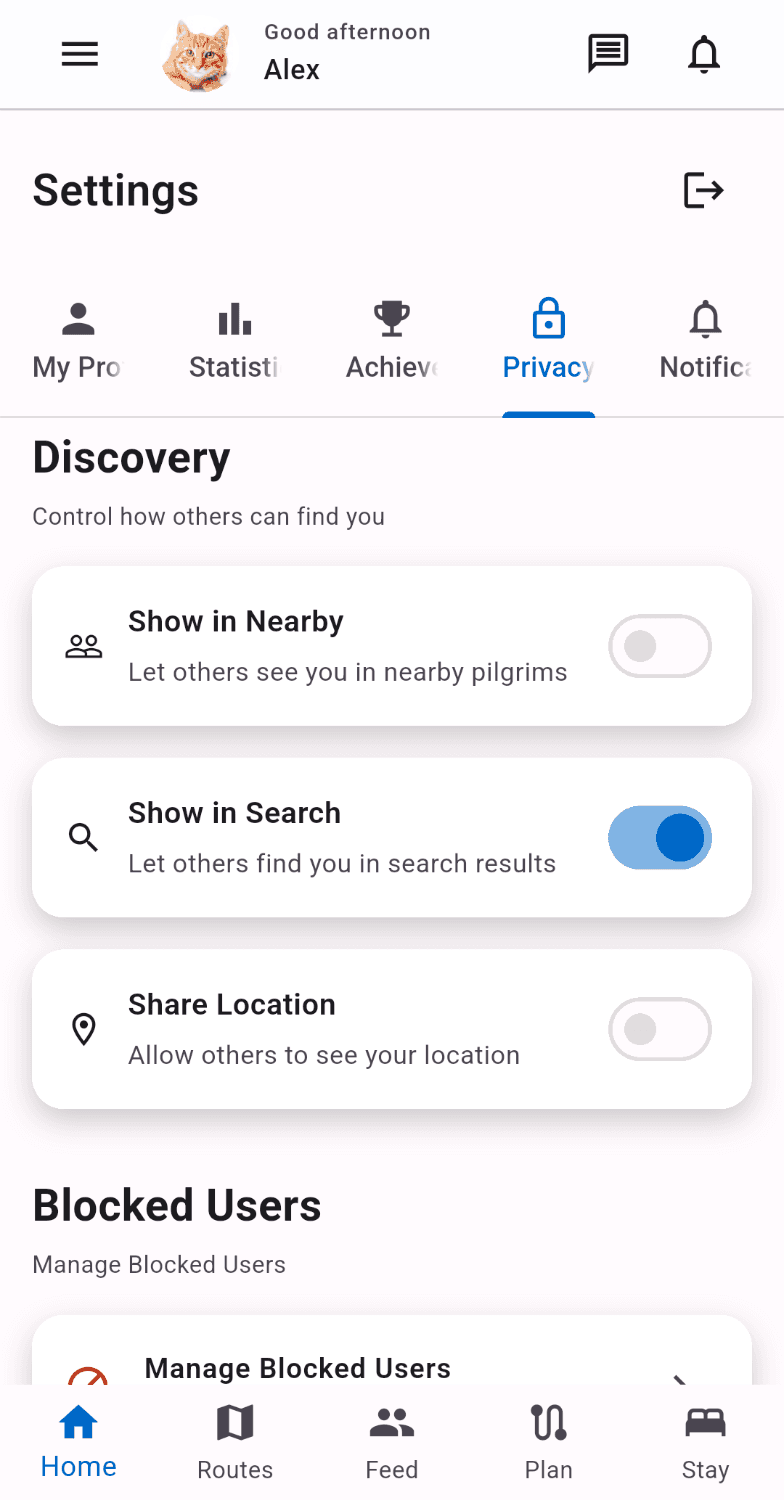784x1500 pixels.
Task: Switch to the Achievements tab
Action: pyautogui.click(x=392, y=343)
